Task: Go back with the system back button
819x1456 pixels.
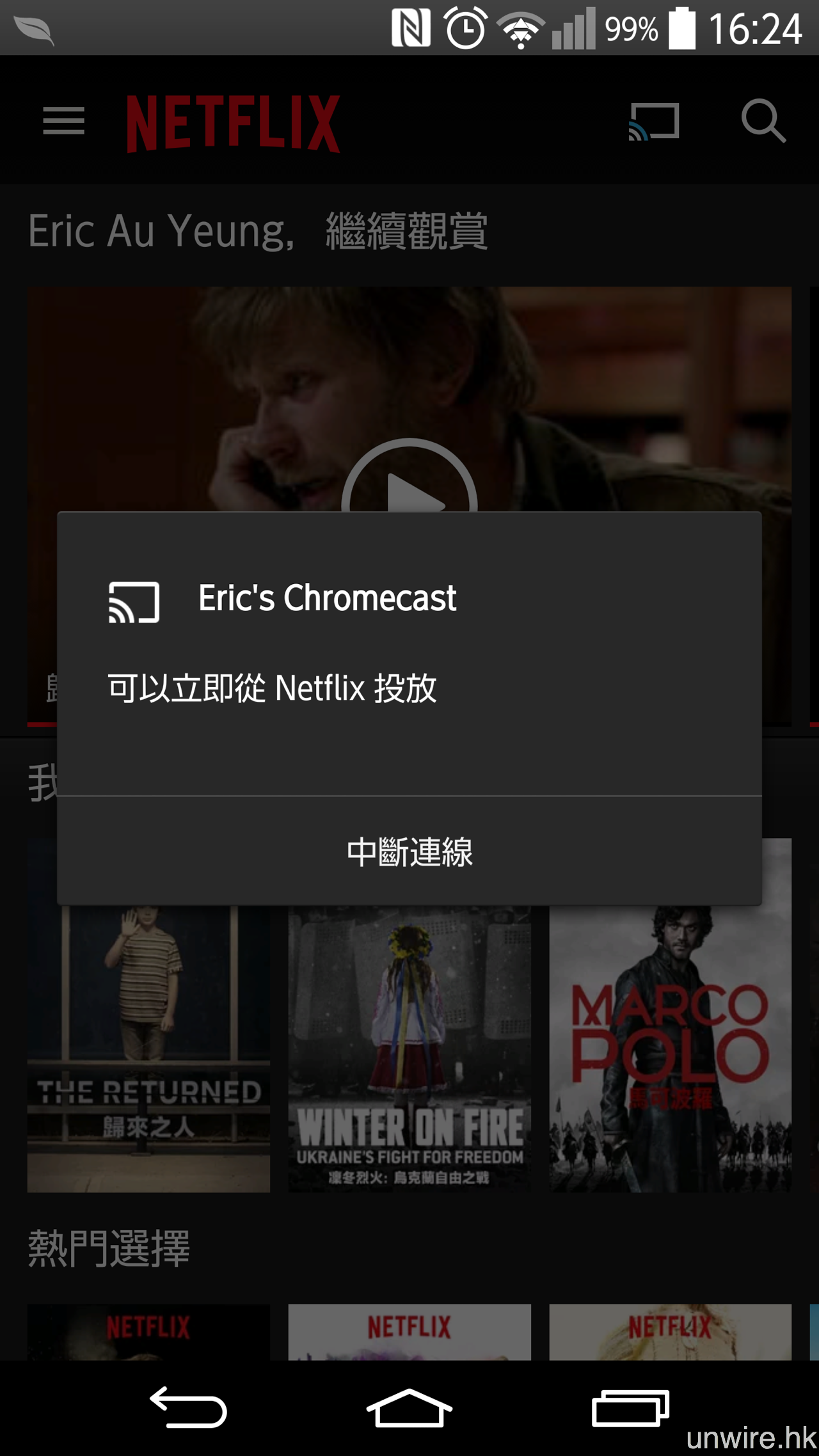Action: click(188, 1407)
